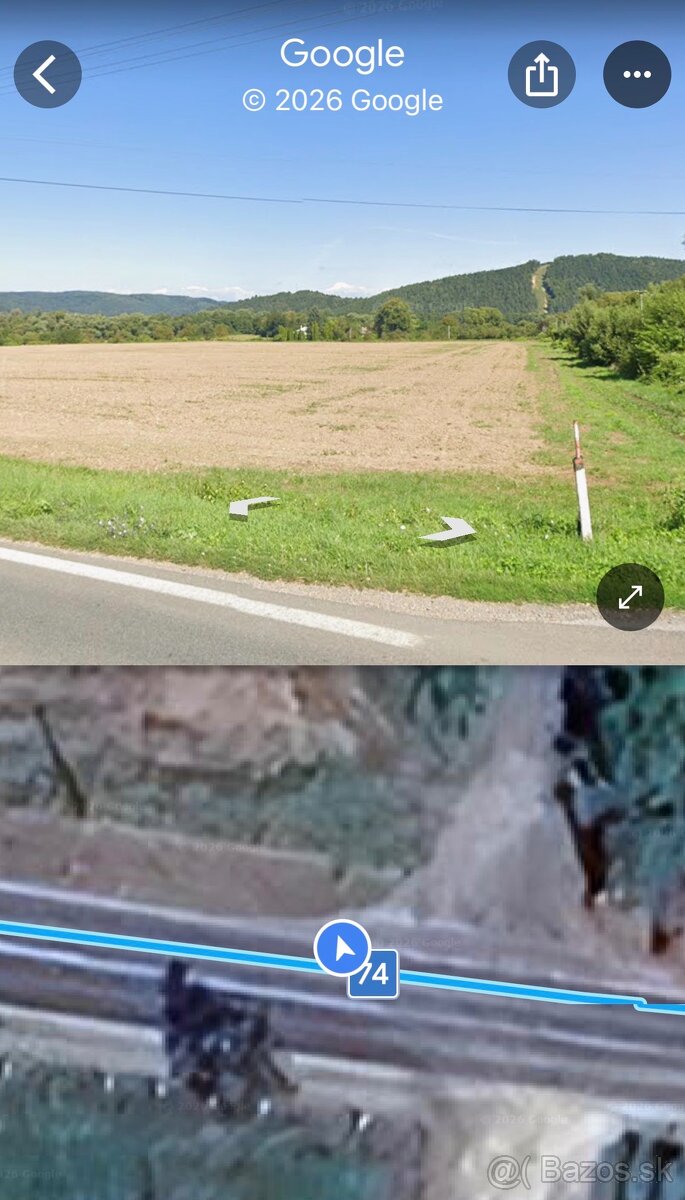
Task: Open the three-dot overflow menu
Action: pyautogui.click(x=636, y=74)
